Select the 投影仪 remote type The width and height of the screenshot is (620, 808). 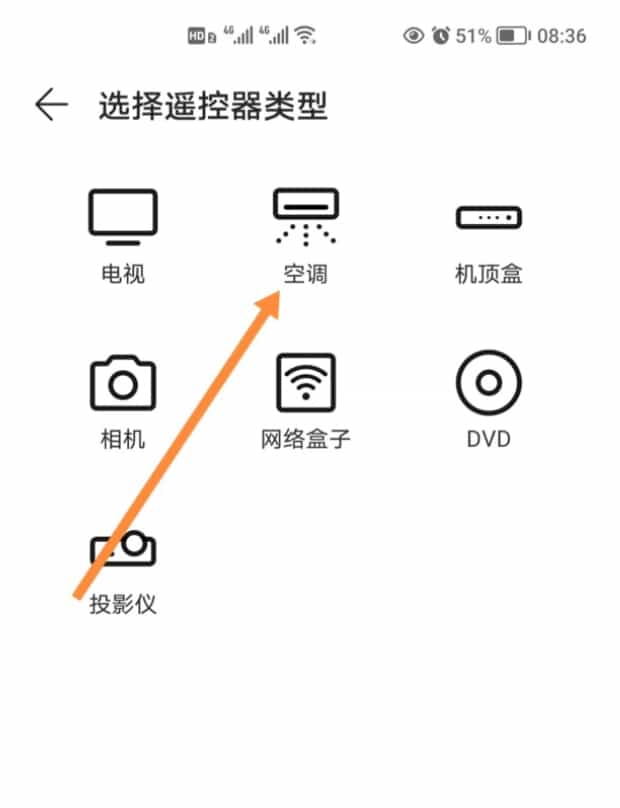(123, 568)
